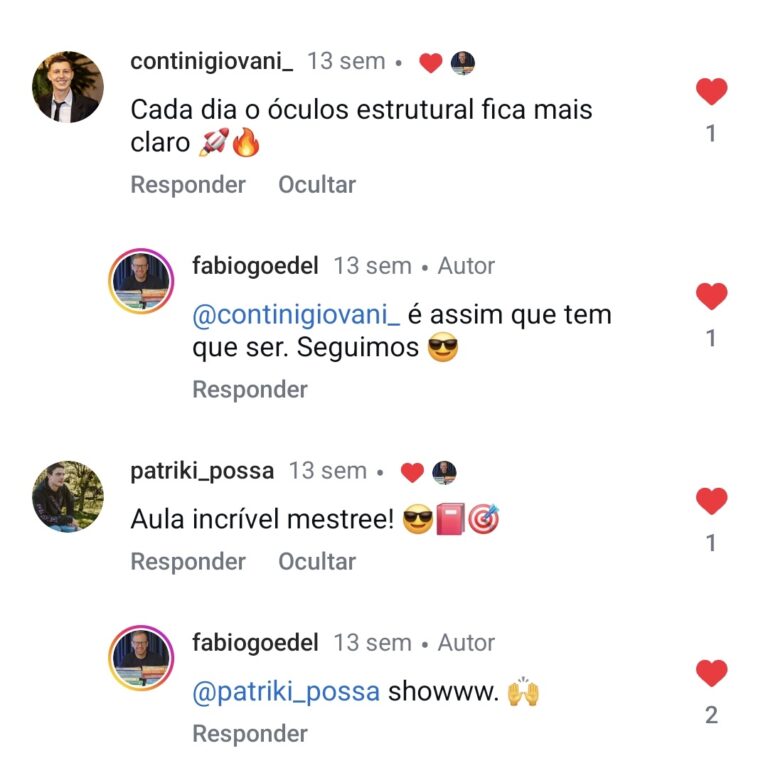The width and height of the screenshot is (768, 778).
Task: Open the continigiovani_ username
Action: (212, 61)
